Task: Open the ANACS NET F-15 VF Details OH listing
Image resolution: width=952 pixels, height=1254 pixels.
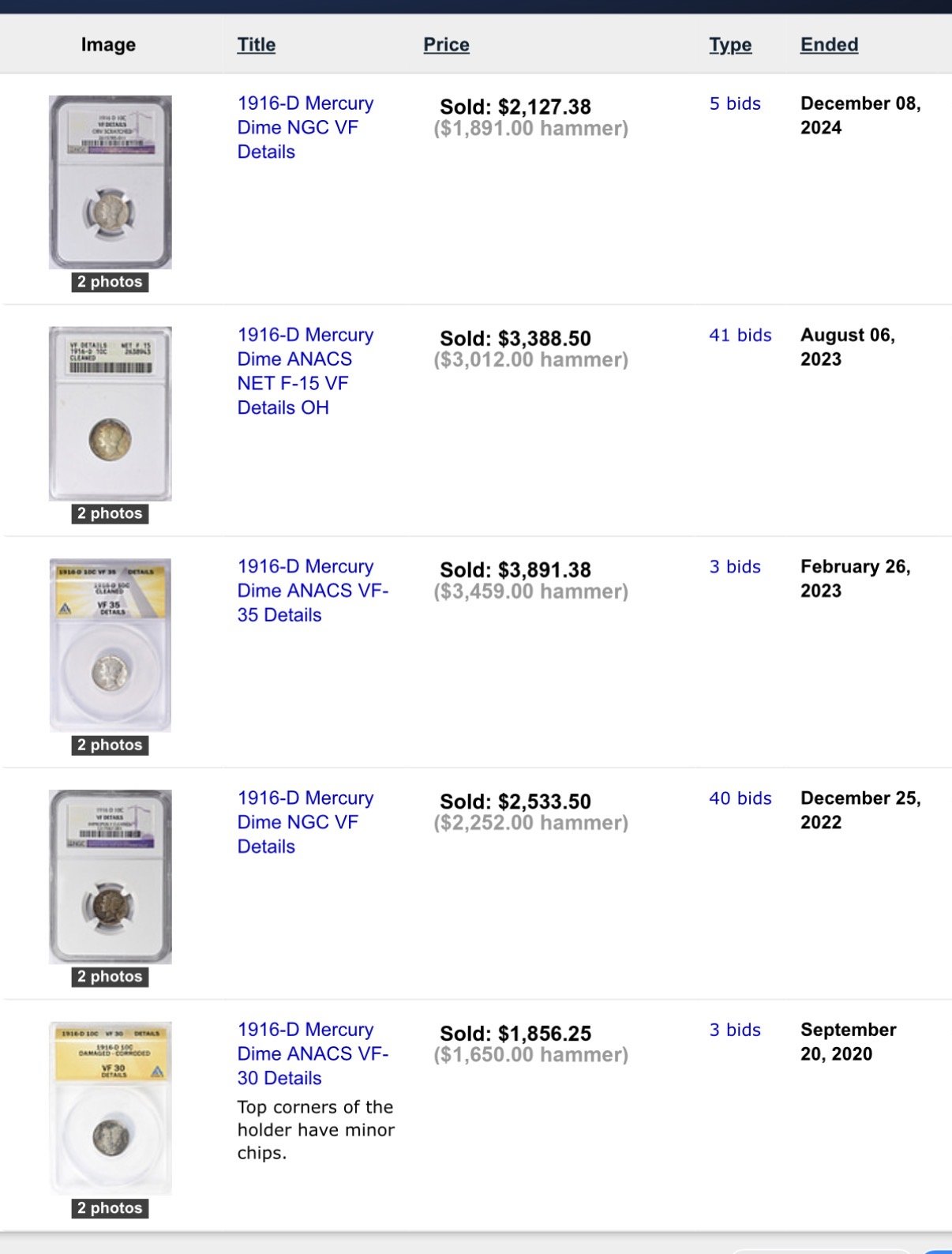Action: [305, 371]
